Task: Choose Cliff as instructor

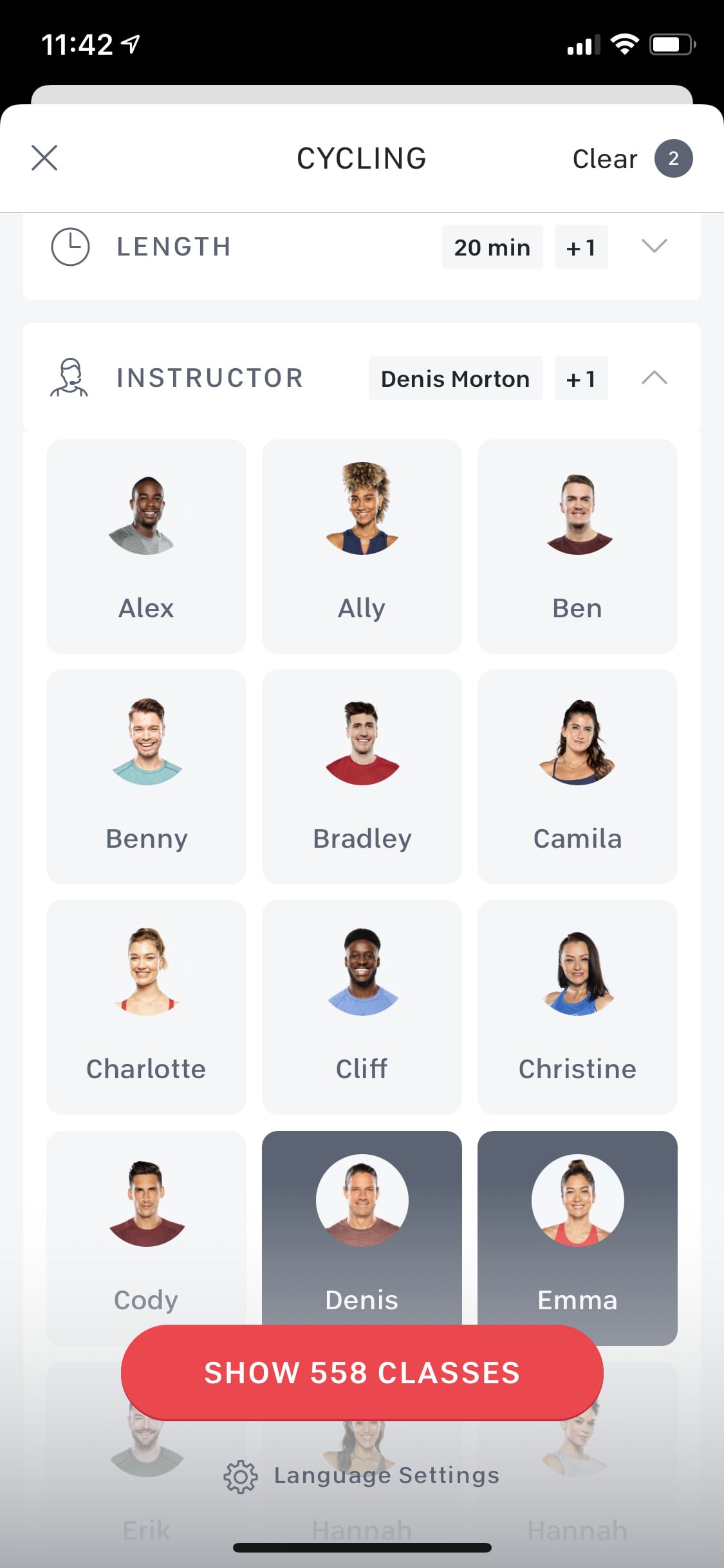Action: 362,1007
